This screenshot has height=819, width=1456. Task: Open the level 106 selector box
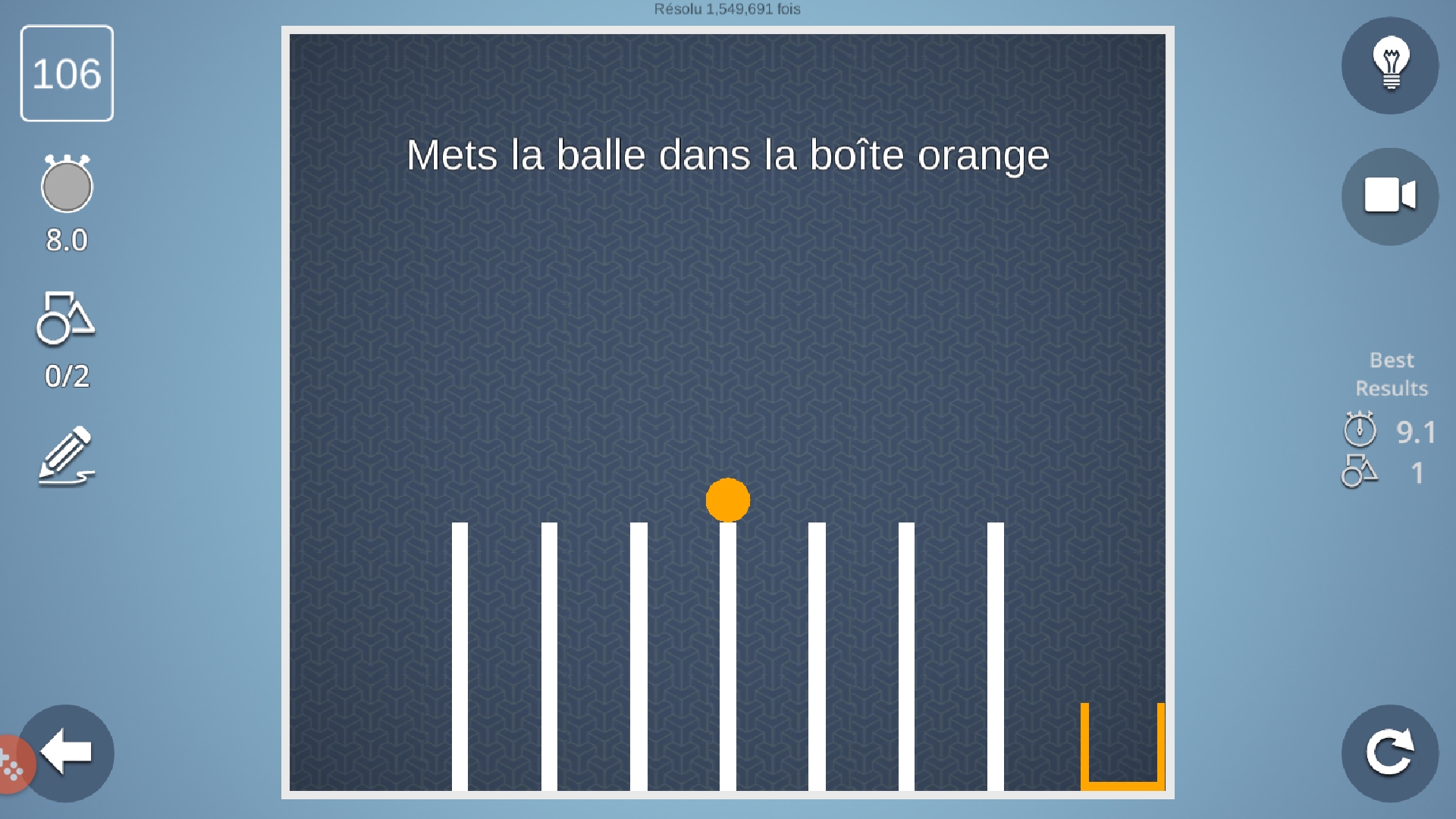click(67, 74)
